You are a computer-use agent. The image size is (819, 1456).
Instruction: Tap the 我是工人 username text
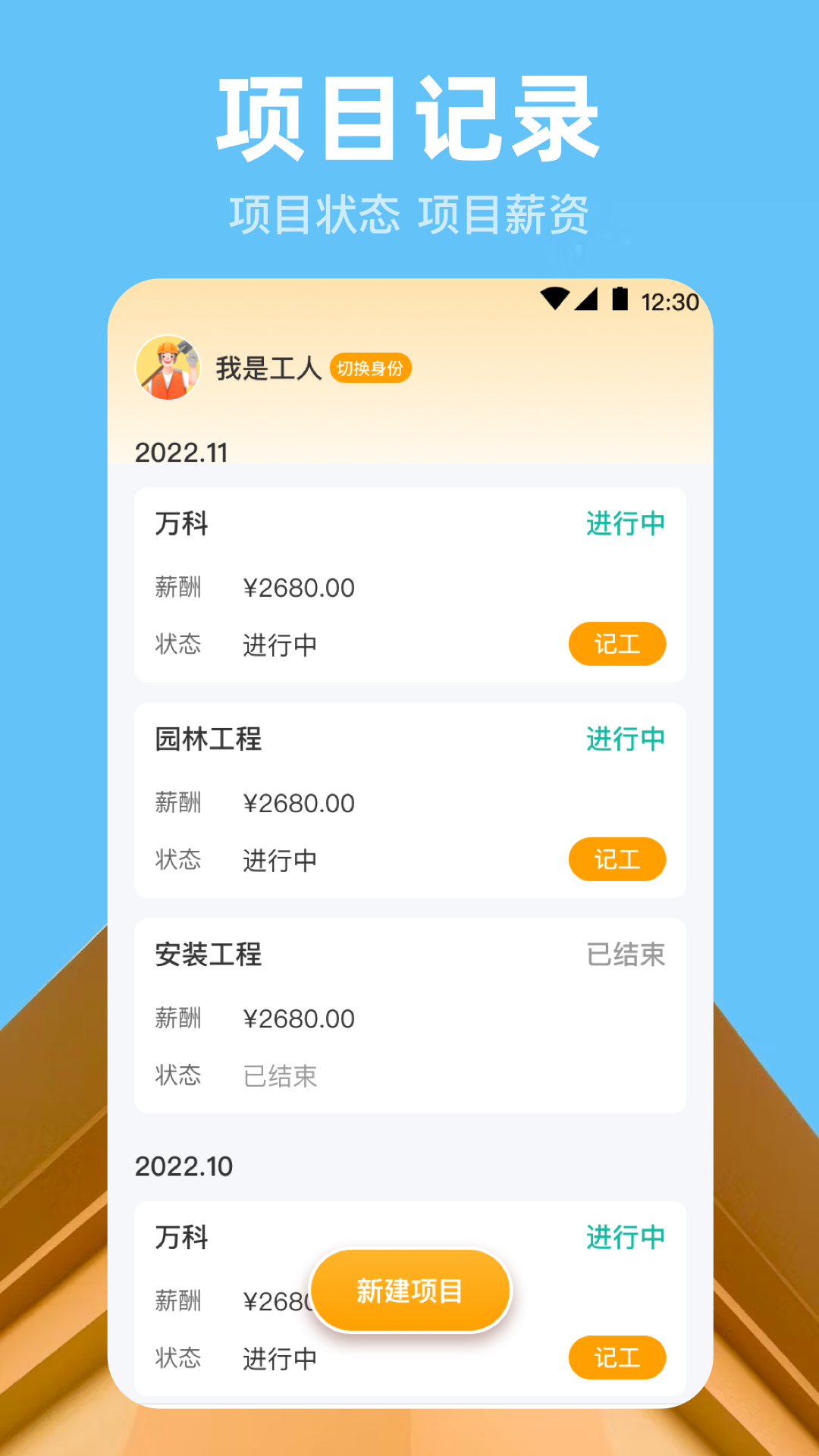[267, 369]
